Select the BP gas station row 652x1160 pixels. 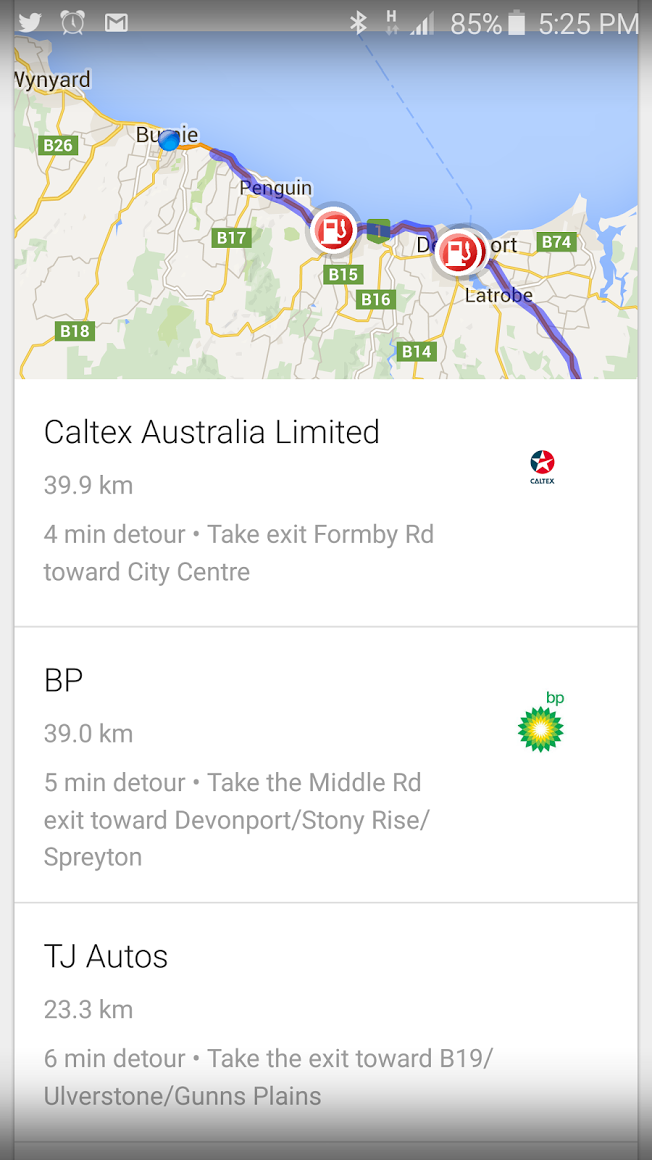[326, 764]
